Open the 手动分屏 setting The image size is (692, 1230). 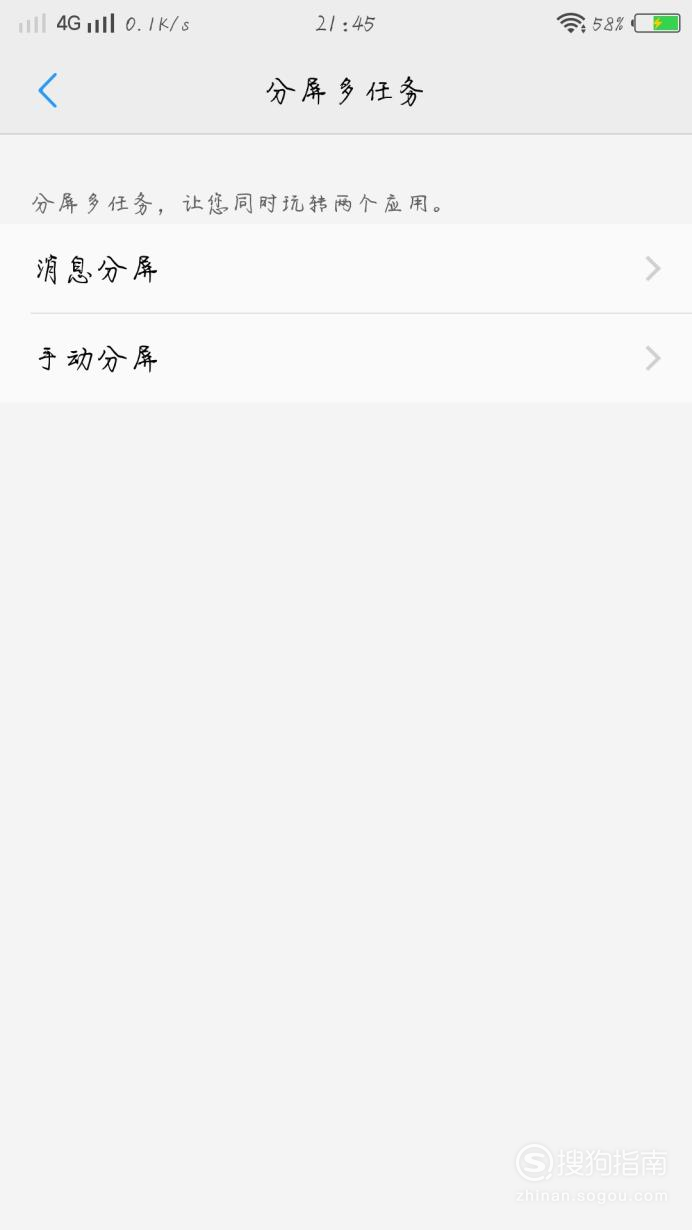coord(346,358)
